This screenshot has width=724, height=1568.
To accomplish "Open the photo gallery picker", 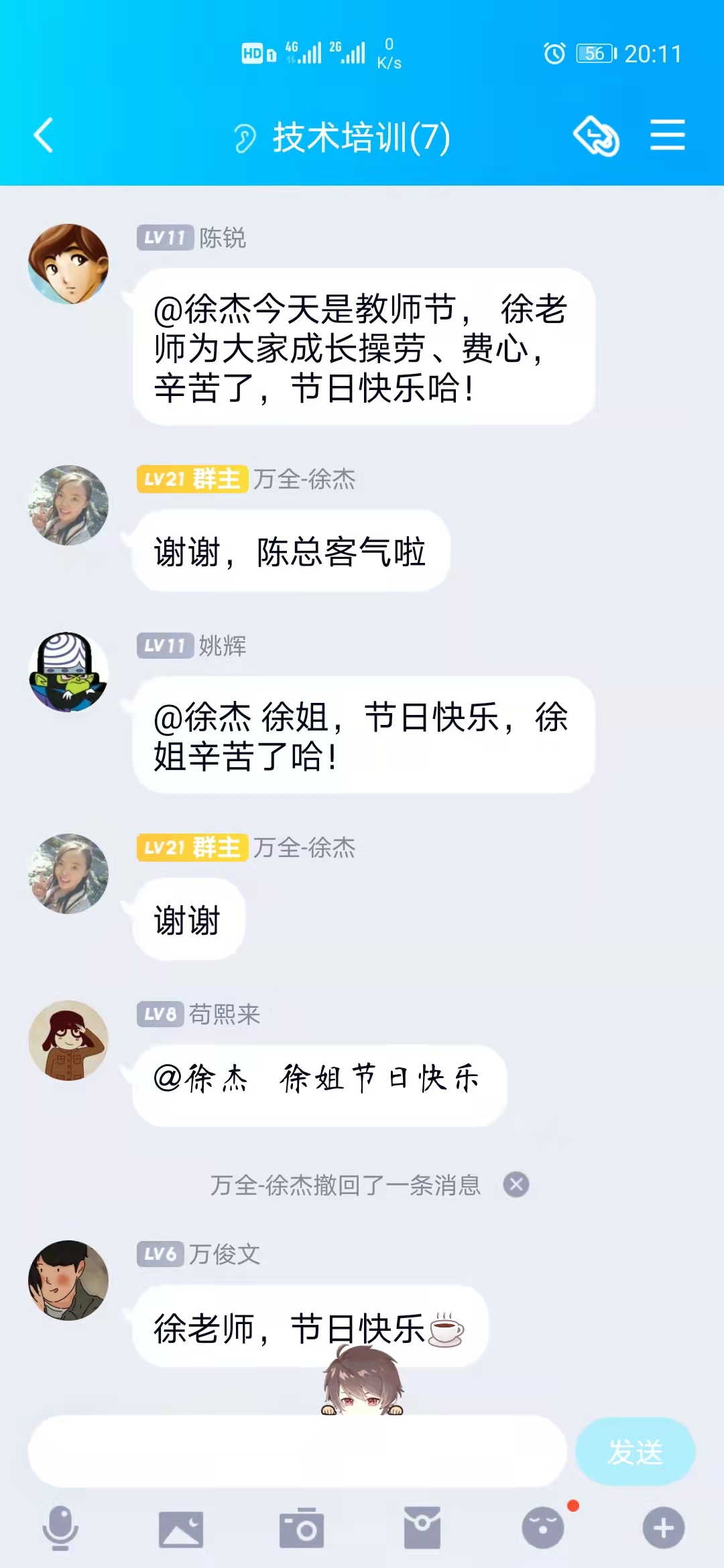I will tap(181, 1528).
